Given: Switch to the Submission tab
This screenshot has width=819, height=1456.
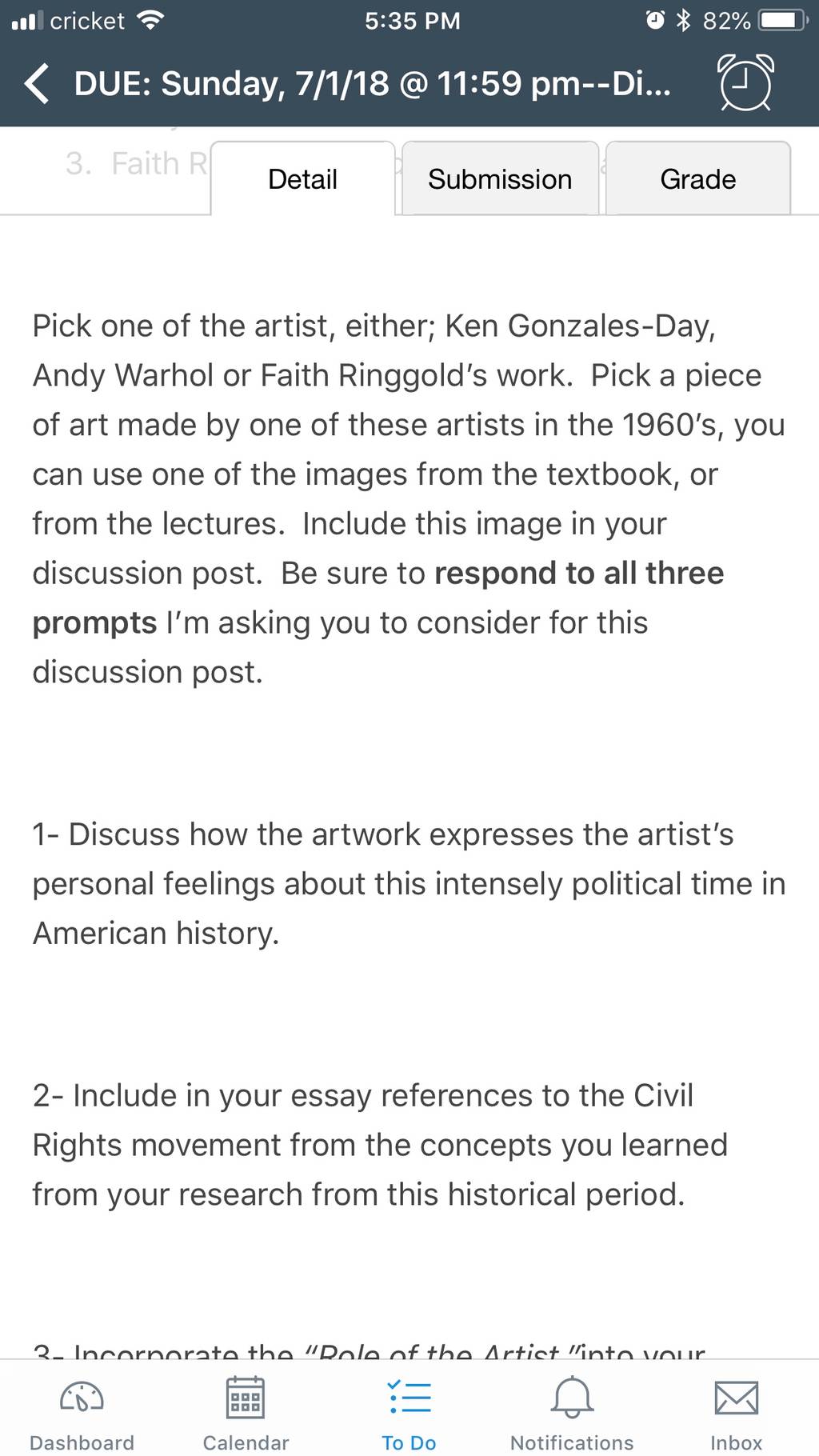Looking at the screenshot, I should (x=500, y=178).
